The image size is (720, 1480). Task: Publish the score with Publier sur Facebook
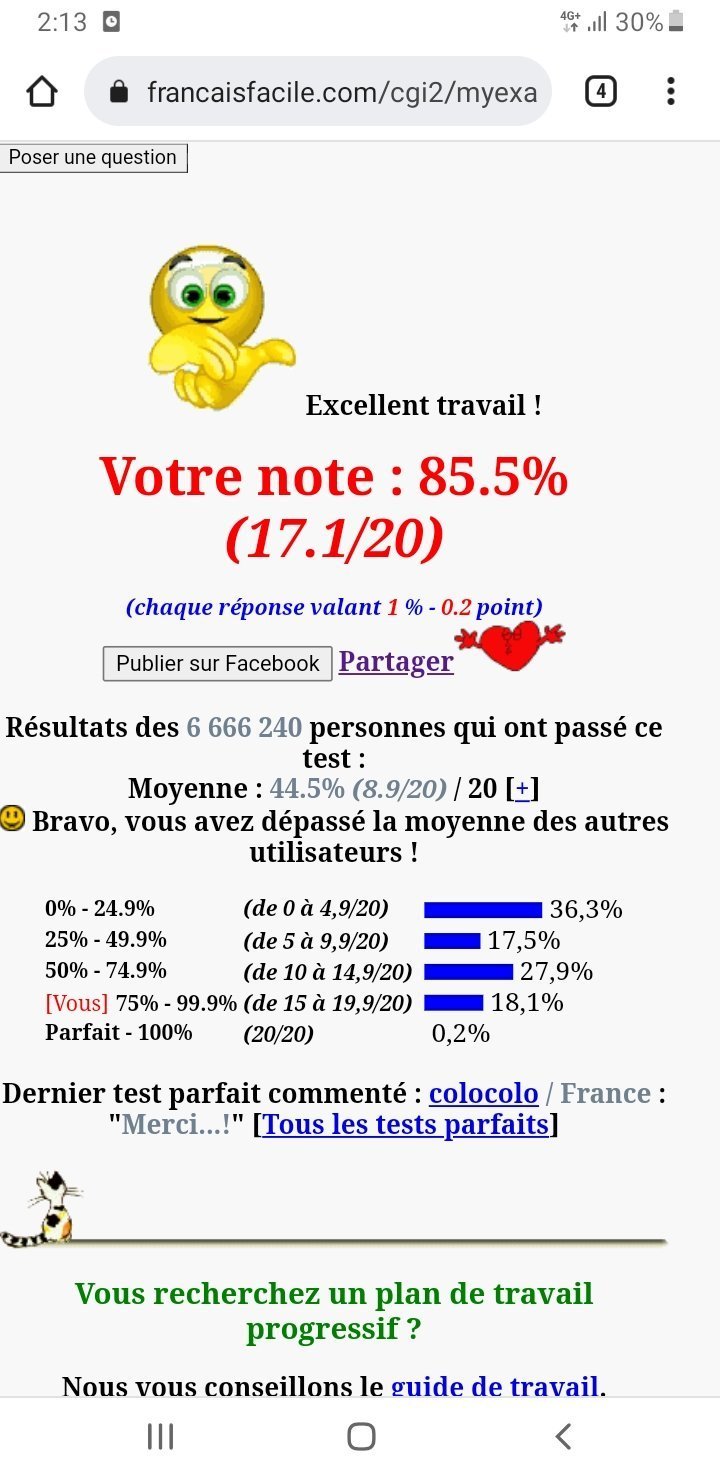tap(218, 663)
